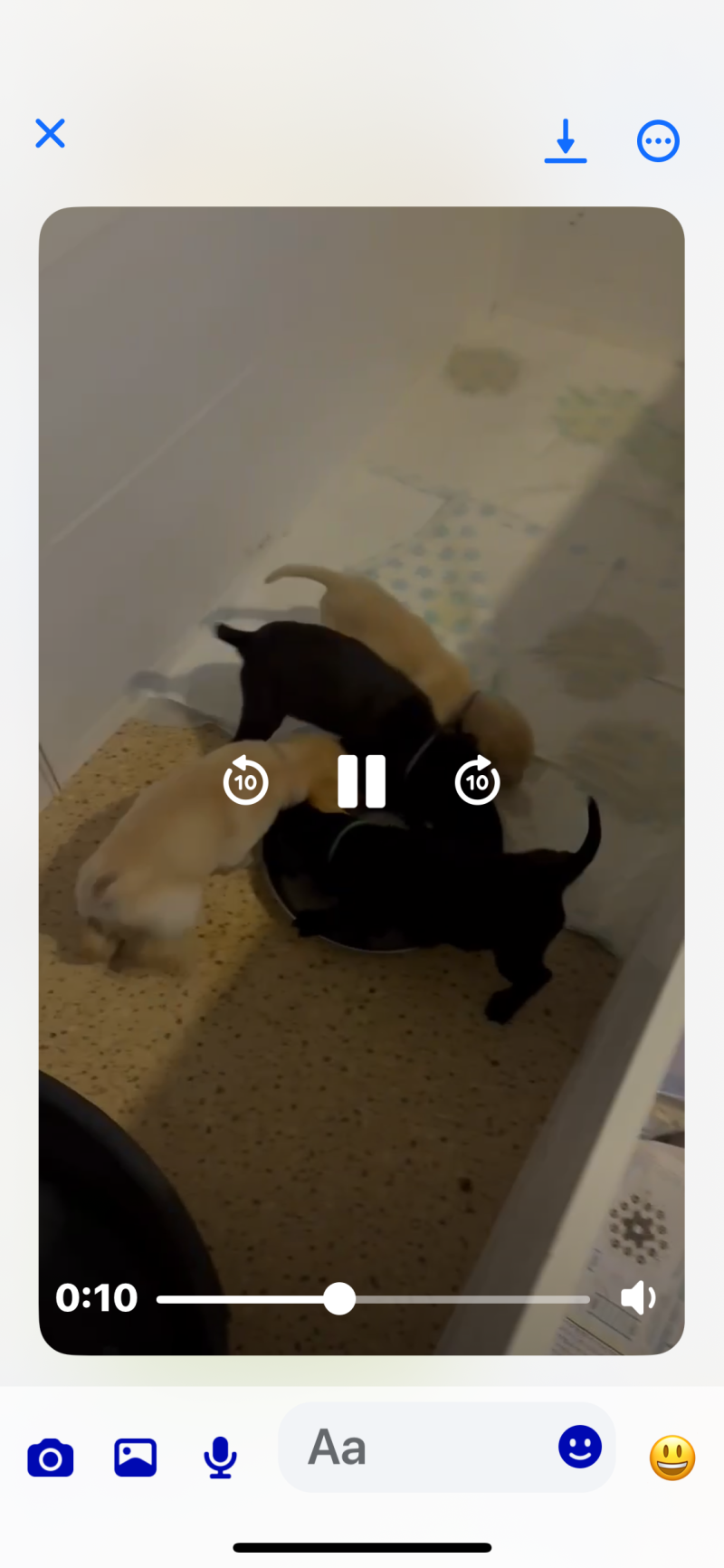Record a voice message

[x=220, y=1458]
